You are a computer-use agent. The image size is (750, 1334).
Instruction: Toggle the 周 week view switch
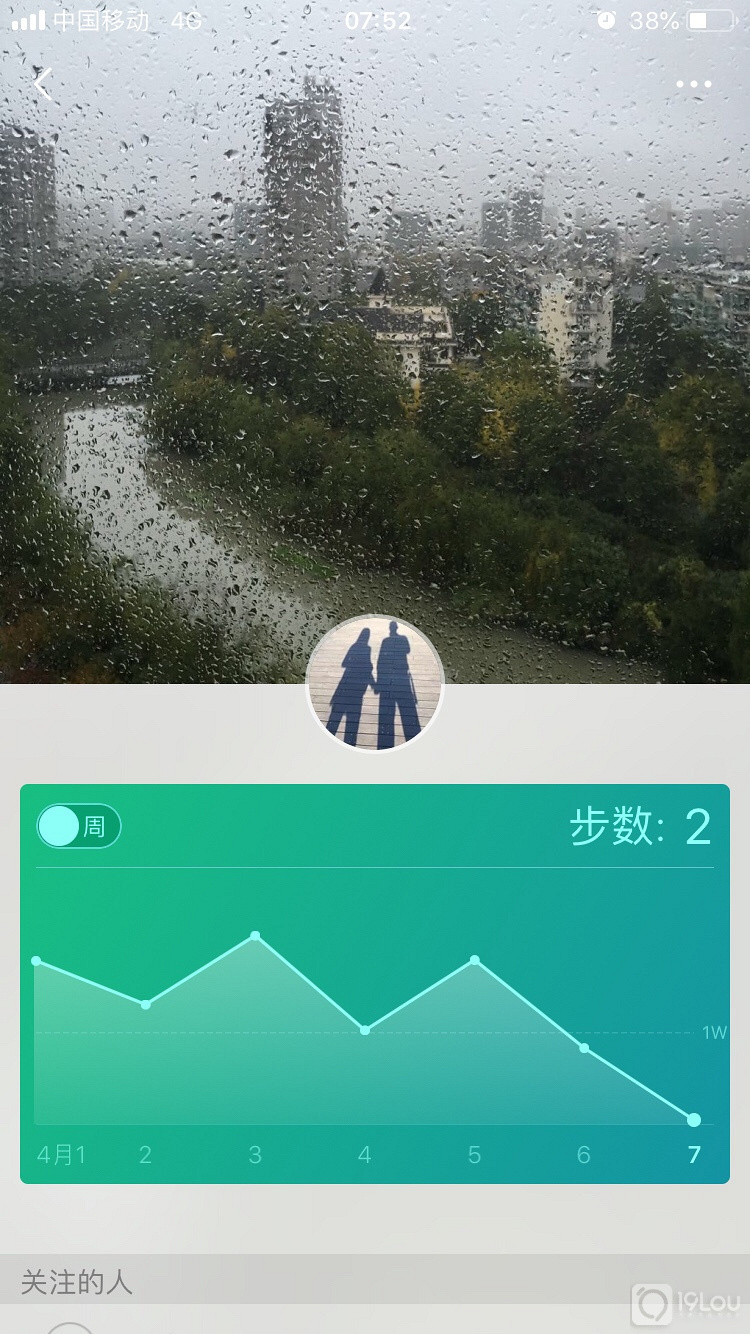(79, 826)
